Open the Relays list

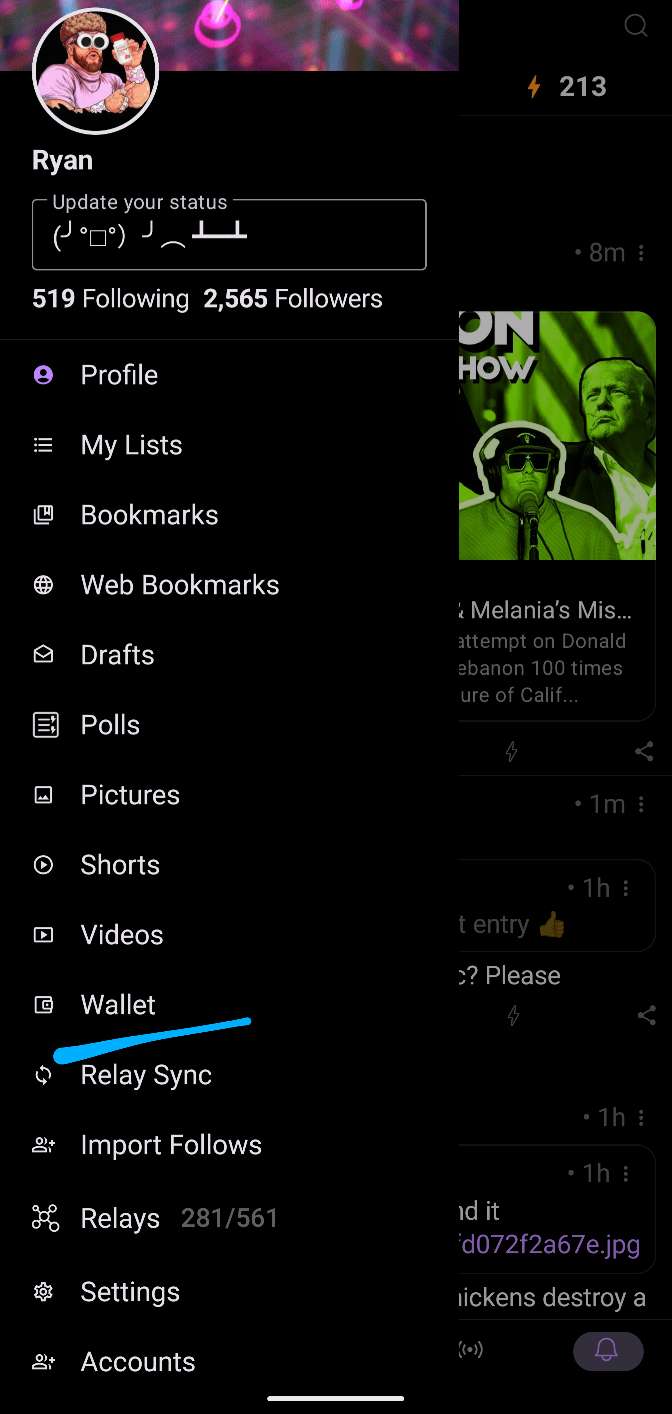120,1218
